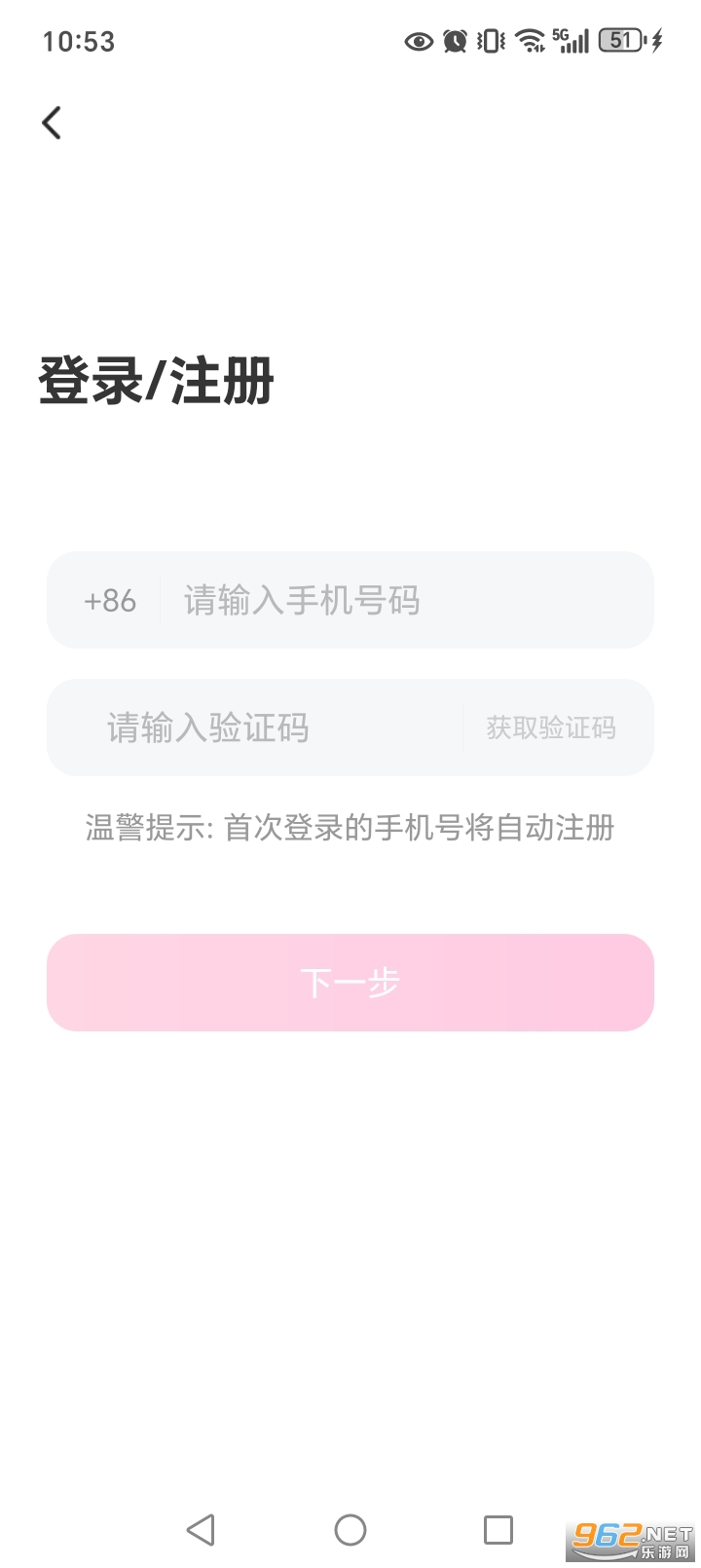
Task: Click the alarm clock status bar icon
Action: point(455,41)
